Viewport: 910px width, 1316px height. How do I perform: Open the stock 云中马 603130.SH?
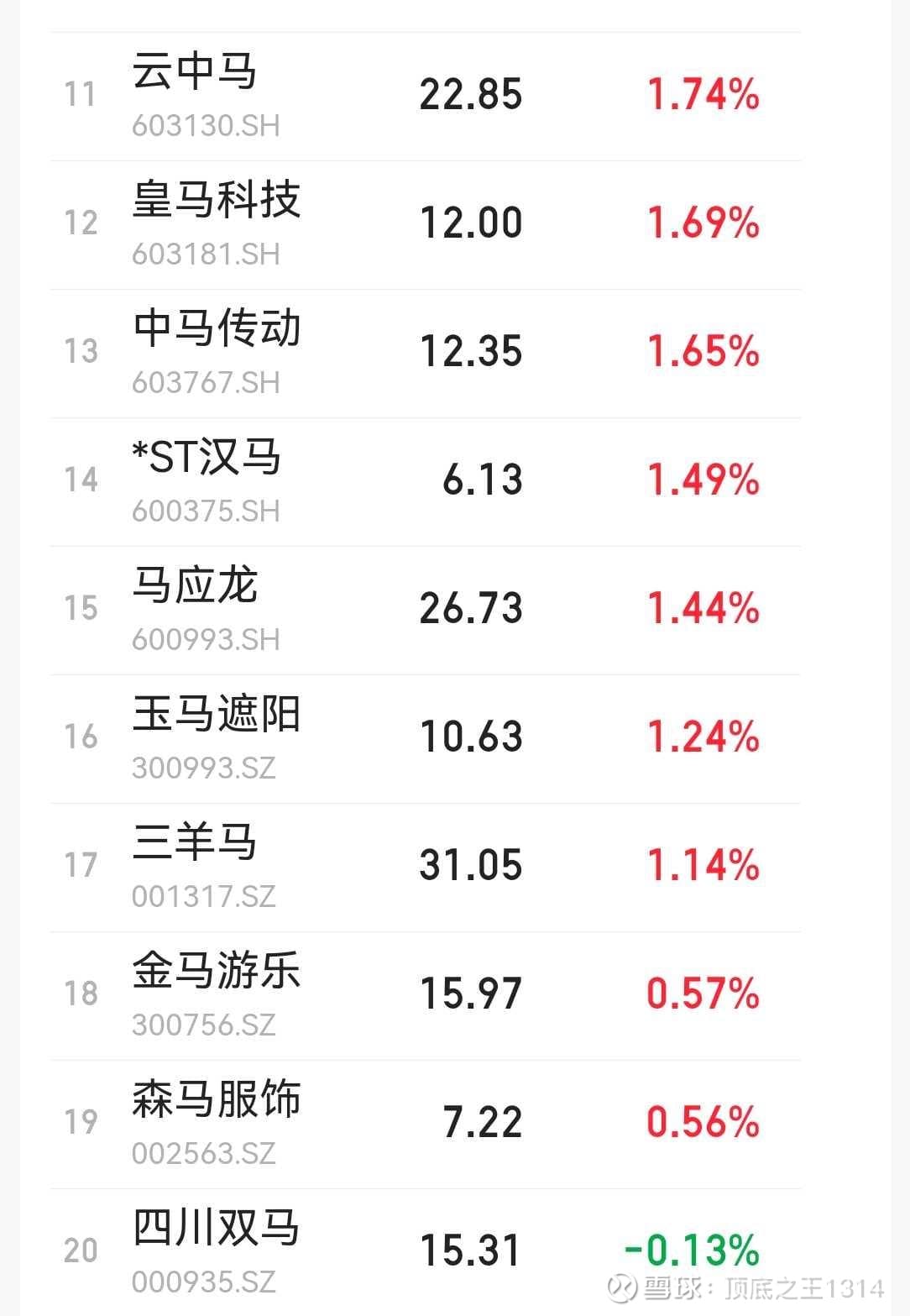point(195,71)
